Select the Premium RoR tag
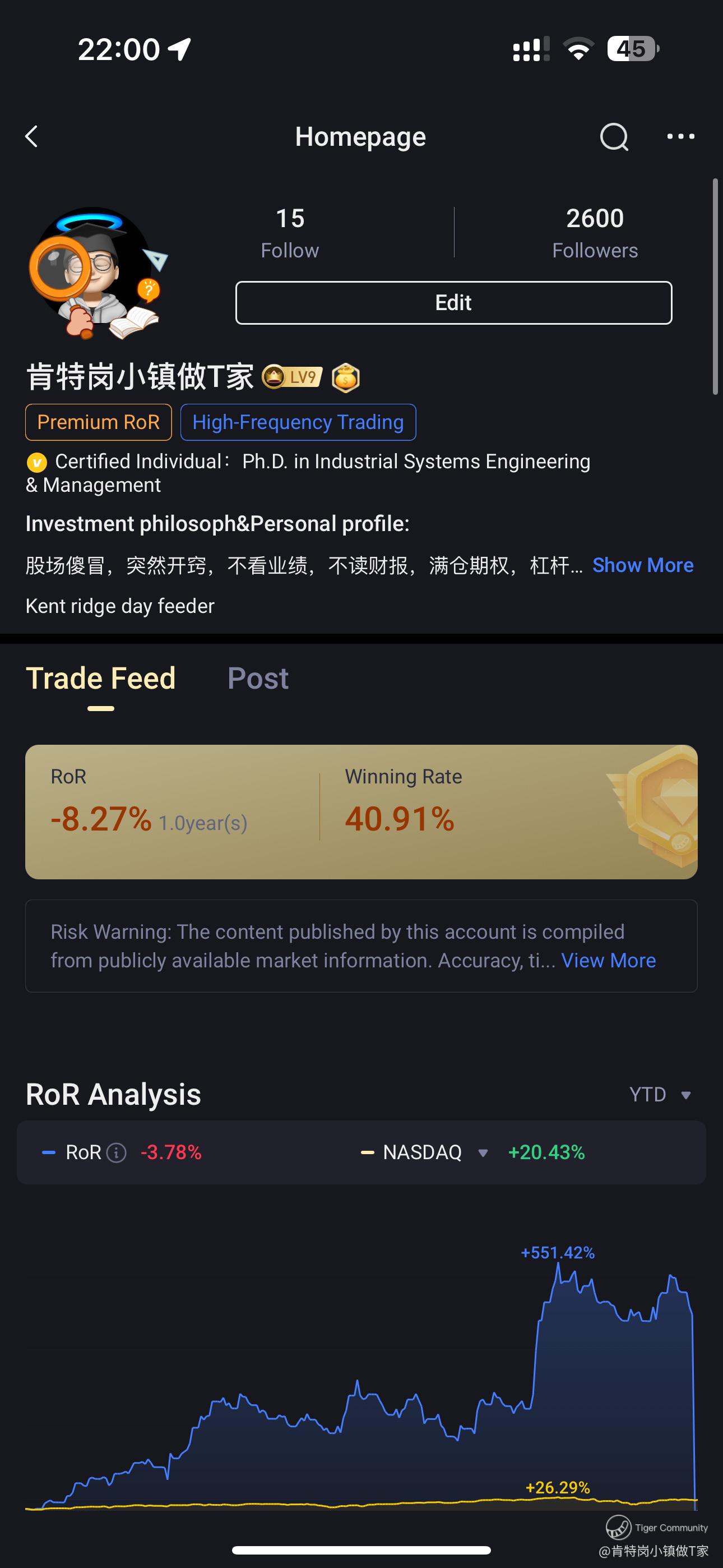Image resolution: width=723 pixels, height=1568 pixels. click(99, 422)
